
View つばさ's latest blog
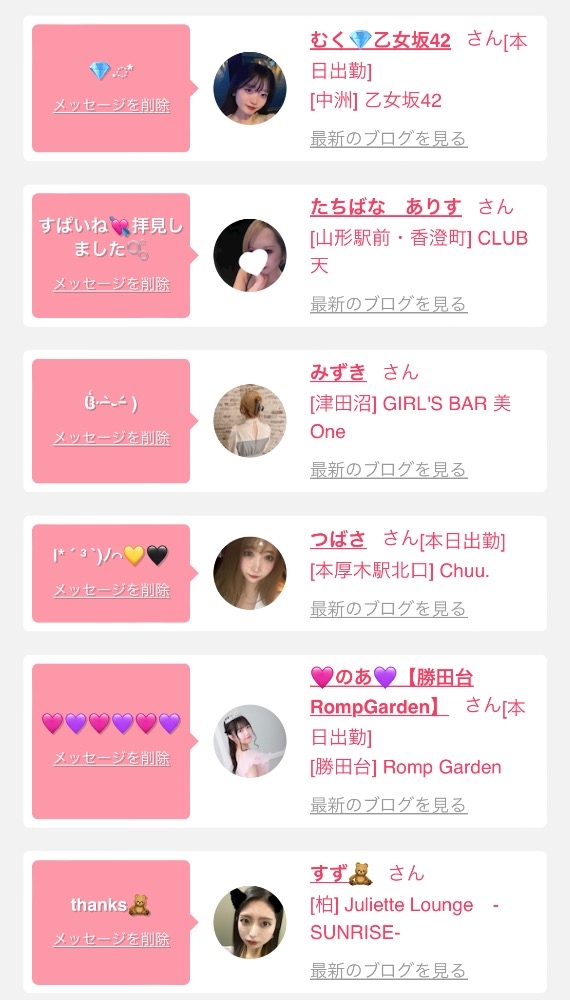coord(388,609)
